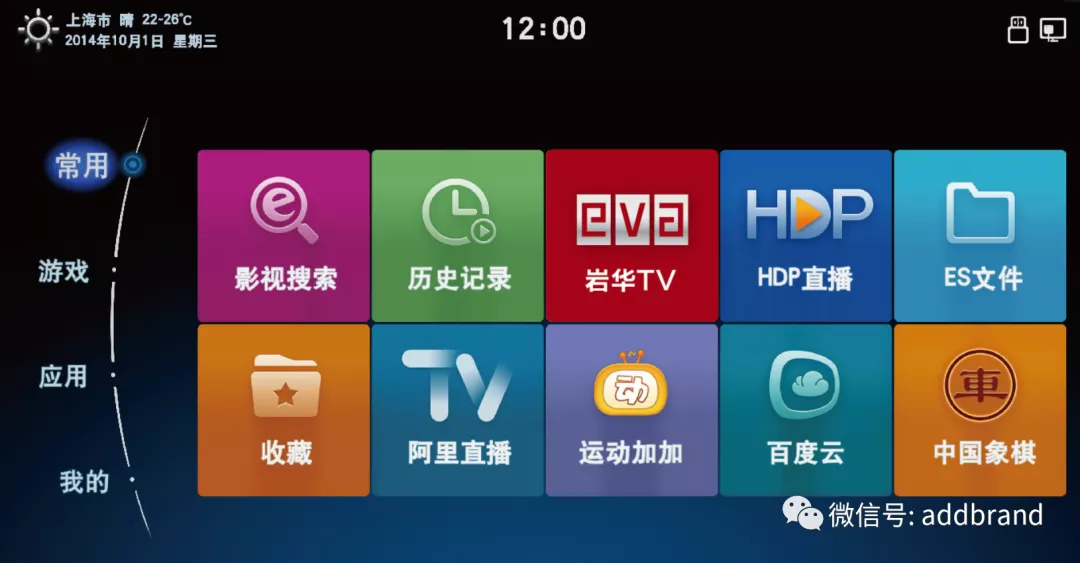1080x563 pixels.
Task: Go to the 我的 section
Action: pyautogui.click(x=84, y=482)
